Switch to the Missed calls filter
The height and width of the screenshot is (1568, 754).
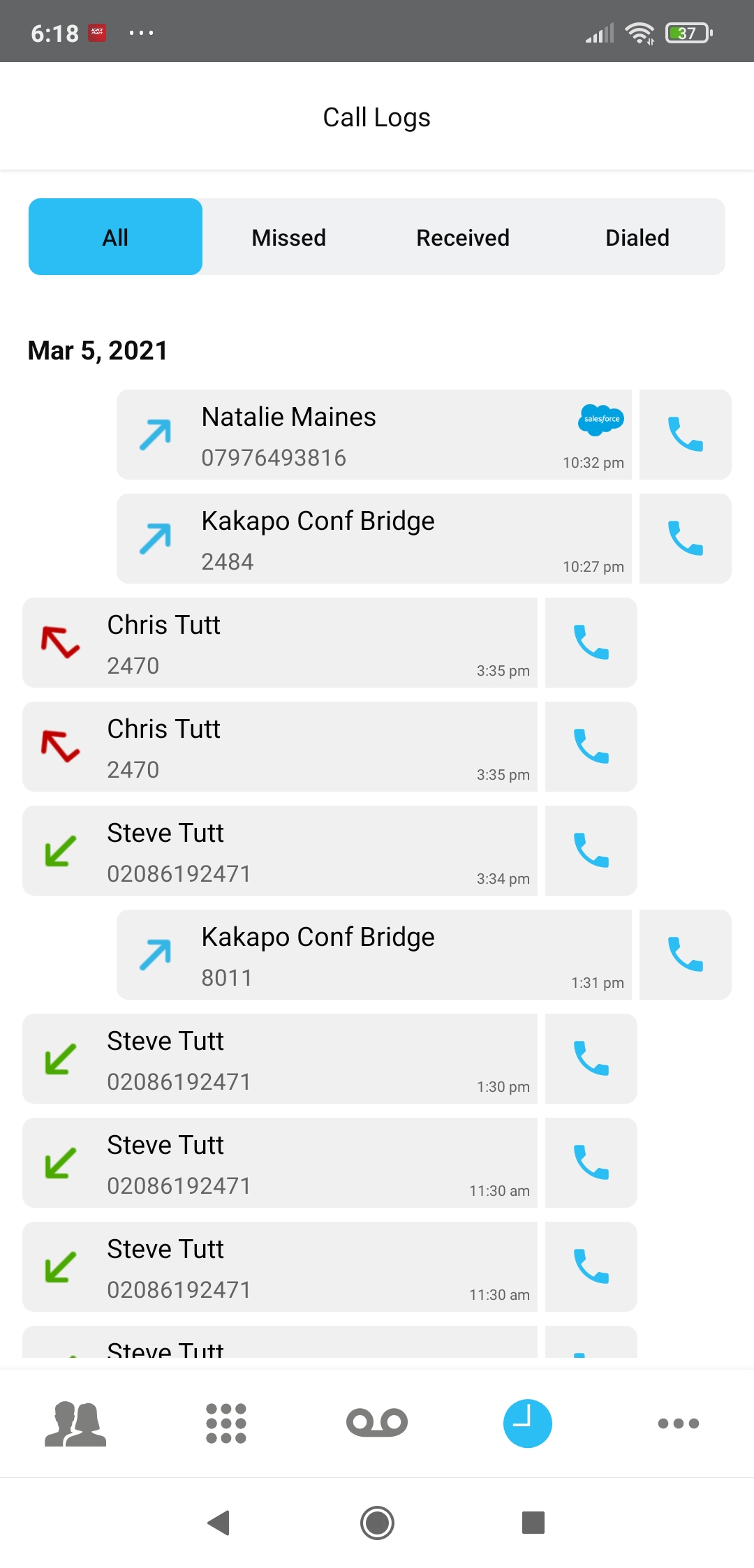(289, 237)
